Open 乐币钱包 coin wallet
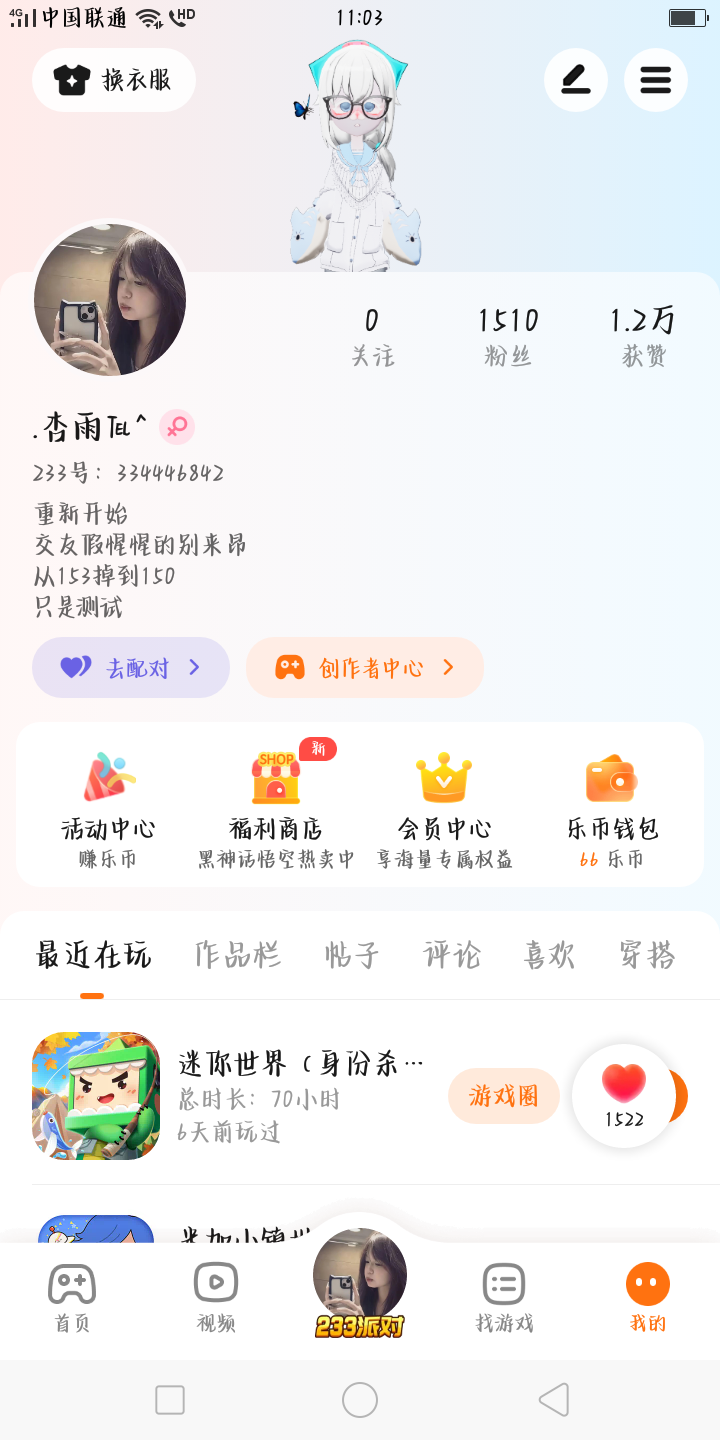The image size is (720, 1440). pos(612,806)
